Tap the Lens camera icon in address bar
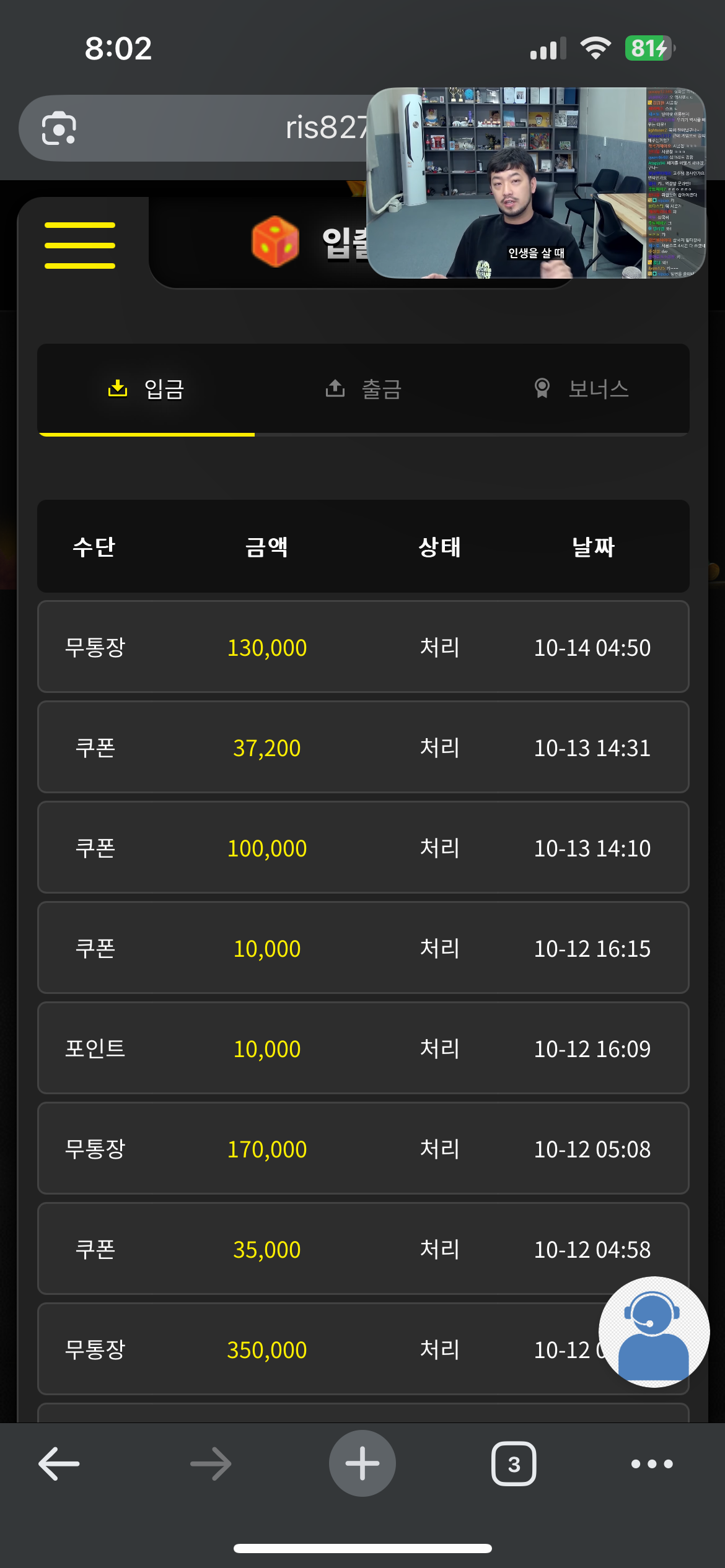The height and width of the screenshot is (1568, 725). [x=59, y=128]
